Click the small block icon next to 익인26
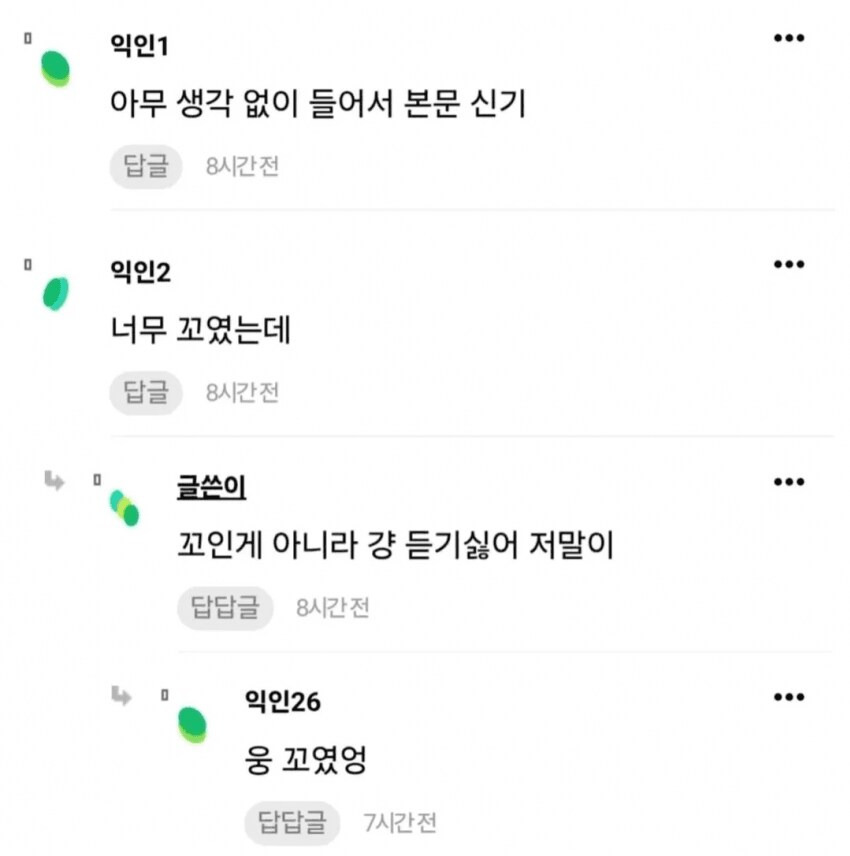850x856 pixels. pos(163,693)
